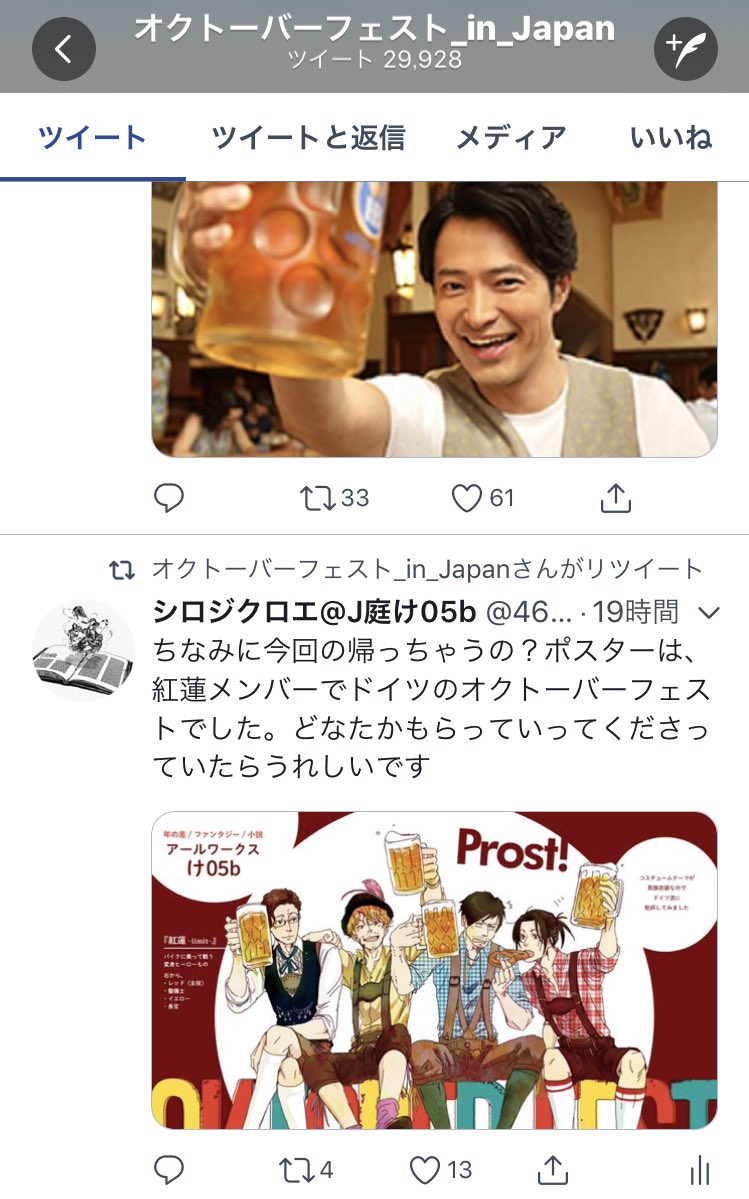This screenshot has width=749, height=1199.
Task: Like the tweet with 61 likes
Action: (x=467, y=498)
